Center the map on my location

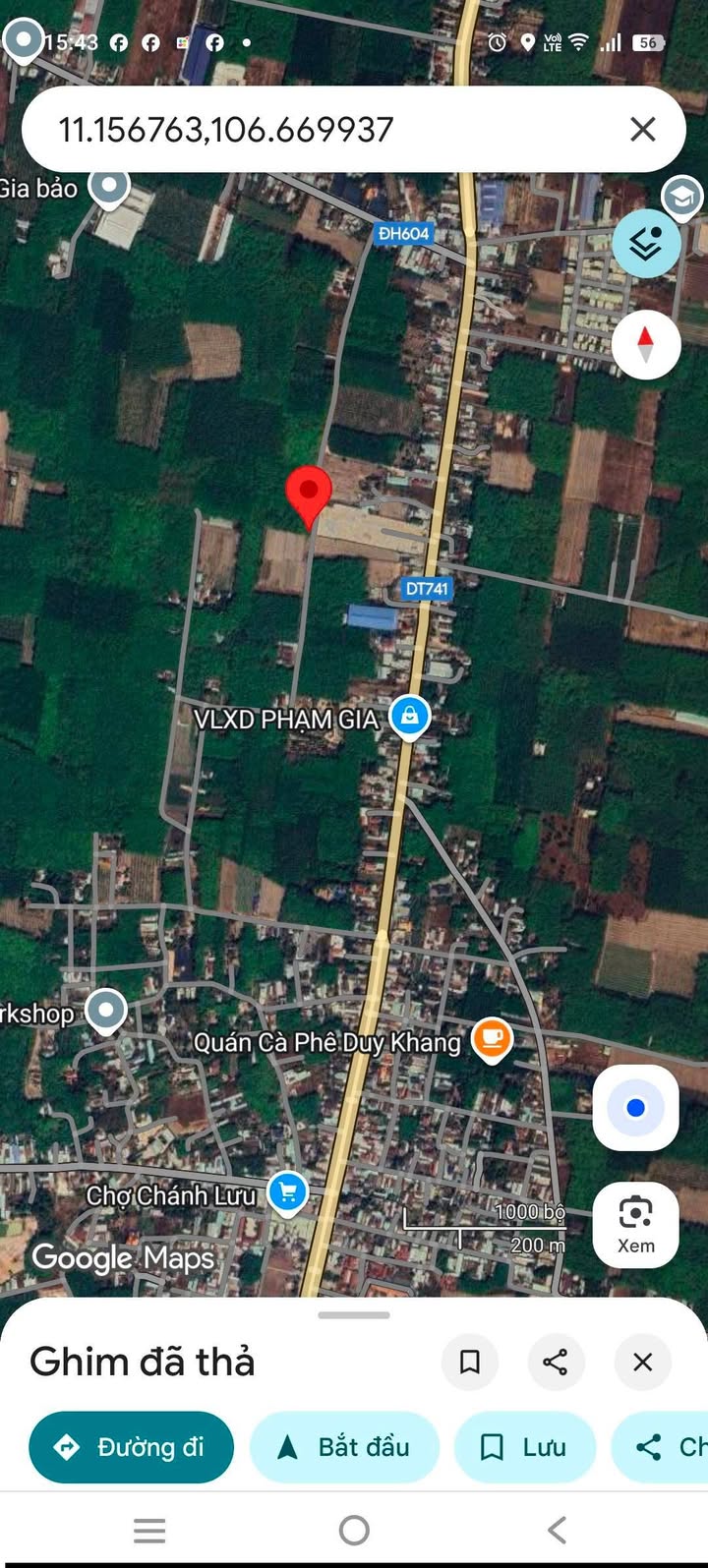point(635,1108)
